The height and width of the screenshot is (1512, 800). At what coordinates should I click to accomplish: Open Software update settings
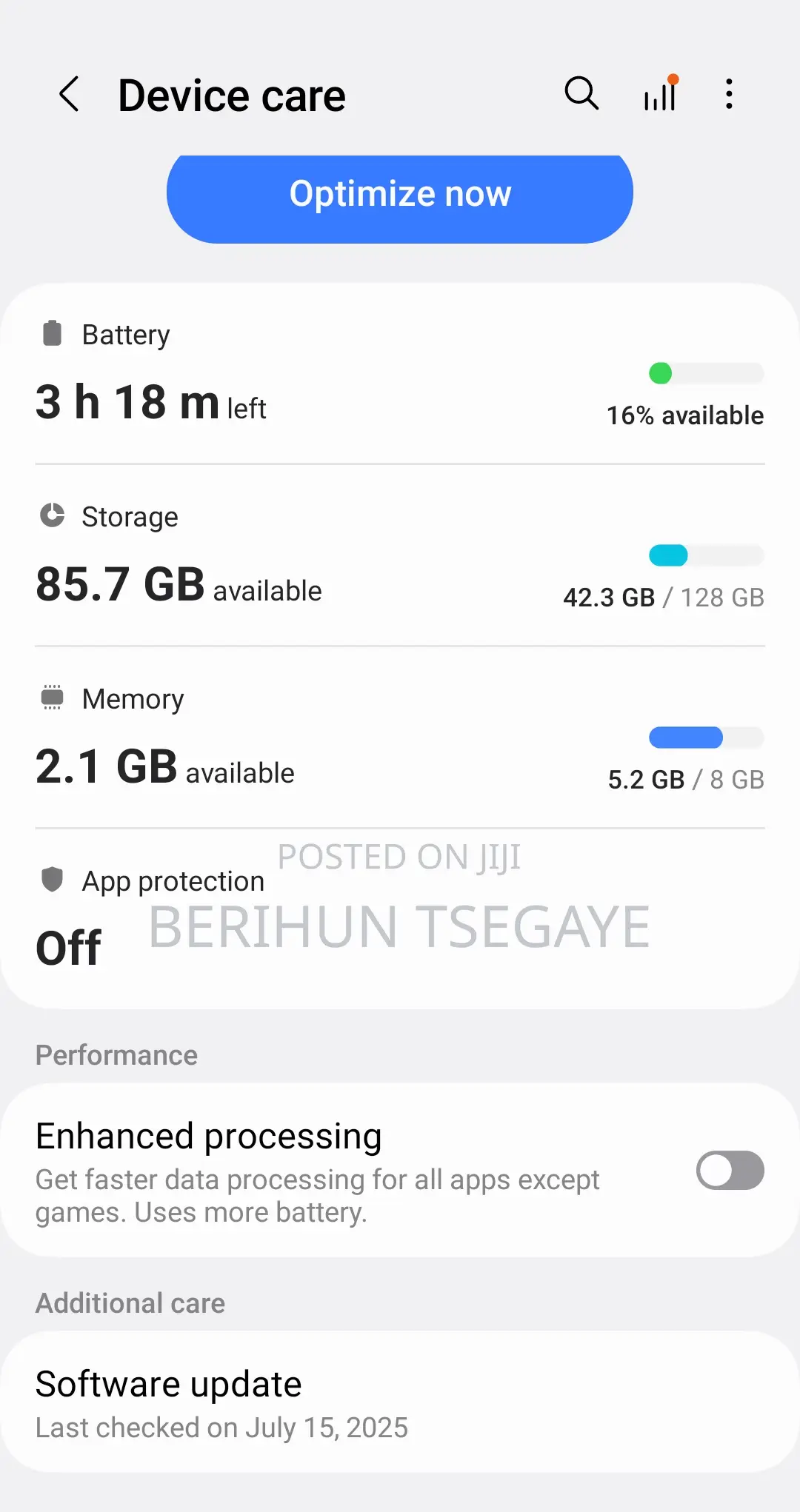click(x=400, y=1399)
